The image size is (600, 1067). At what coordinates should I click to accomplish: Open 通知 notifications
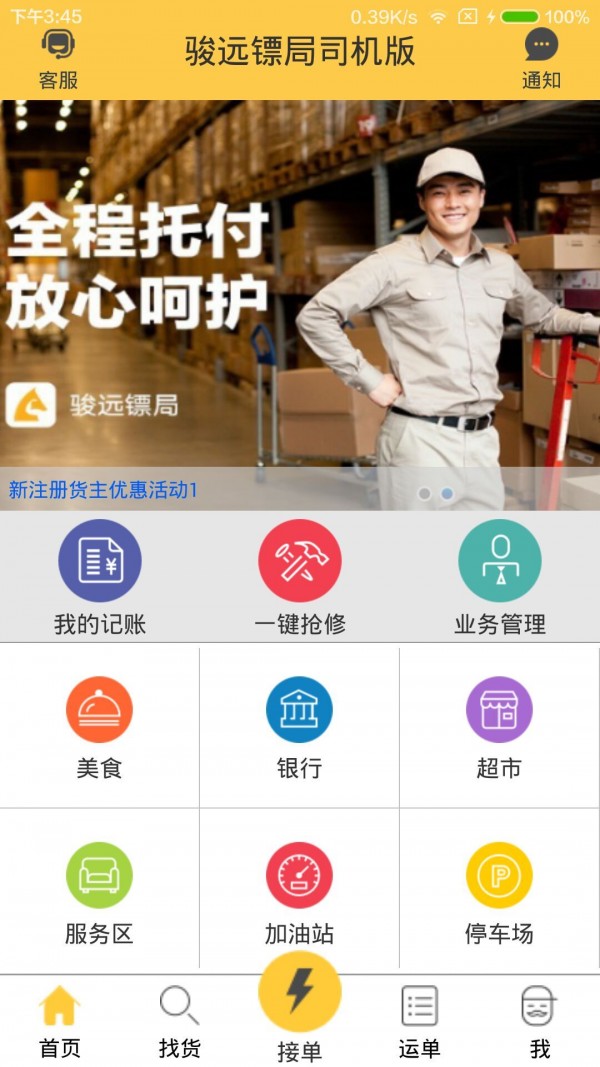click(541, 59)
